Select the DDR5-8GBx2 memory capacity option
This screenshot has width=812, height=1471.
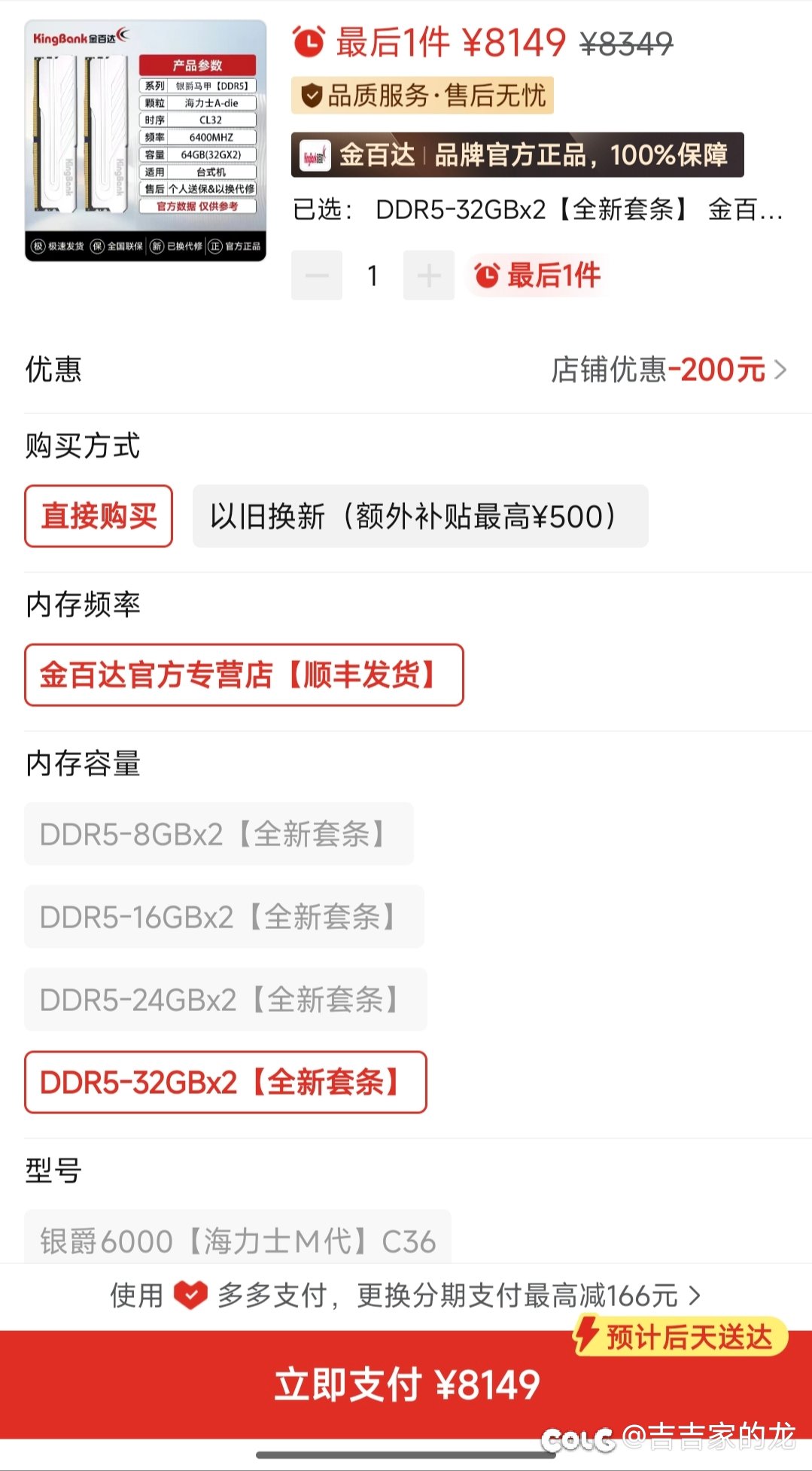[218, 833]
